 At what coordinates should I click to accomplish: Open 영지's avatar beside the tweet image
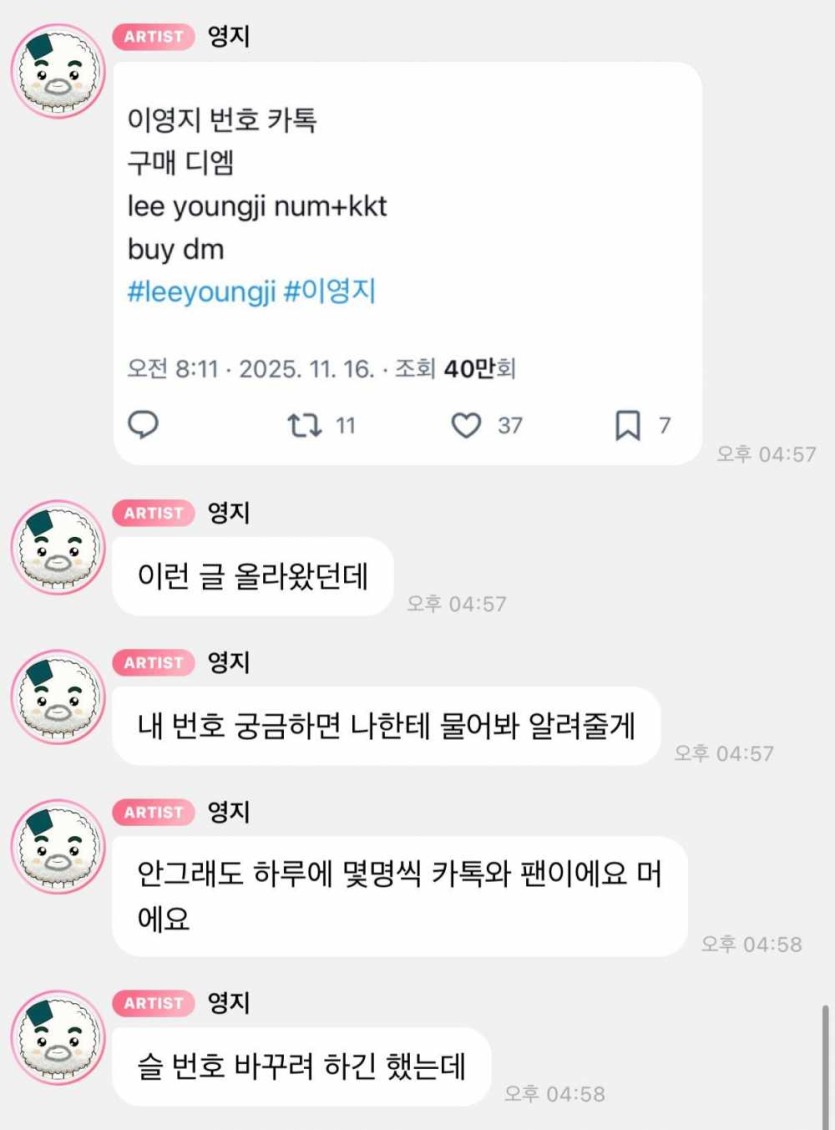coord(57,72)
